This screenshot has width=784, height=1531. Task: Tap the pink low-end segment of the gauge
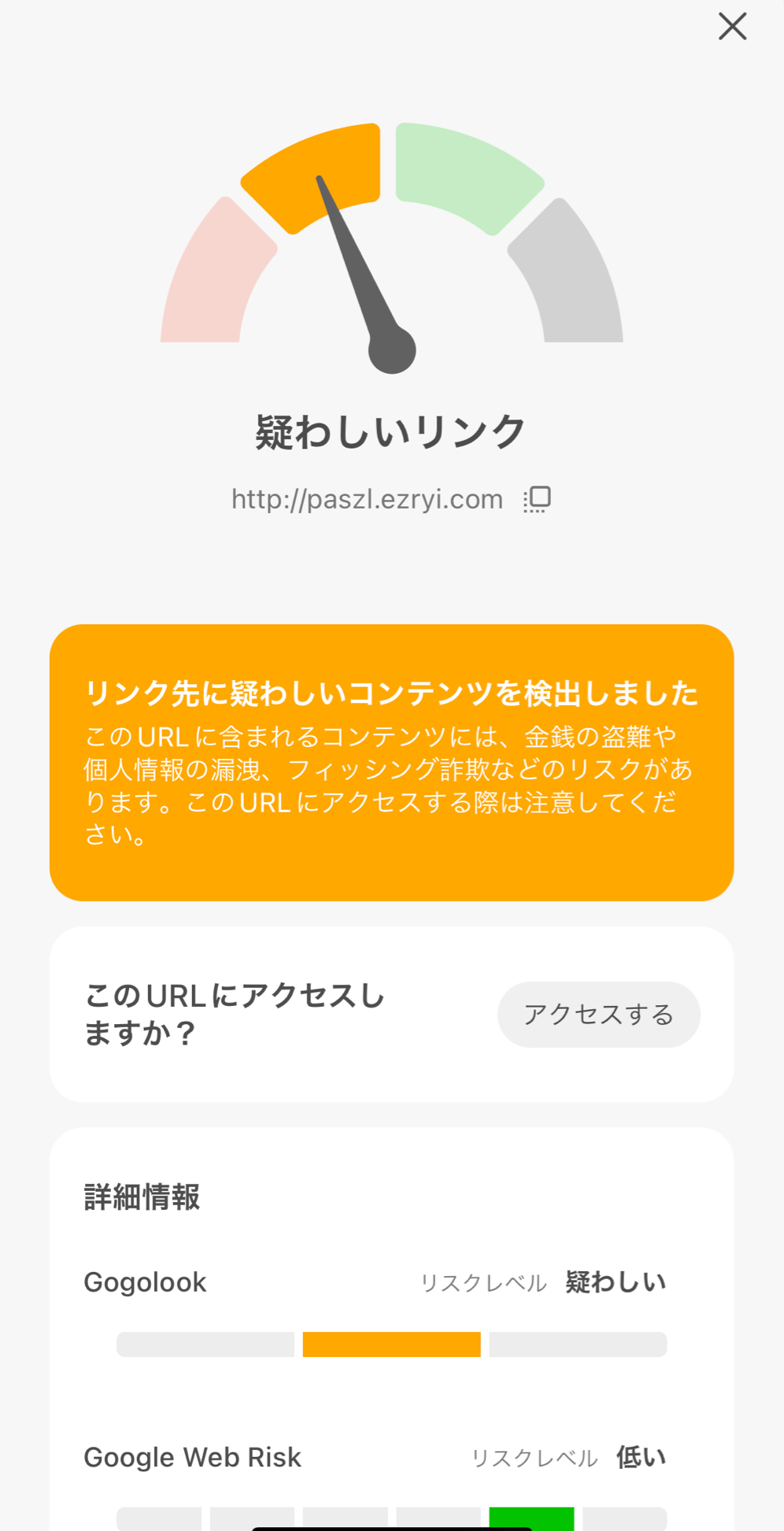[x=209, y=272]
